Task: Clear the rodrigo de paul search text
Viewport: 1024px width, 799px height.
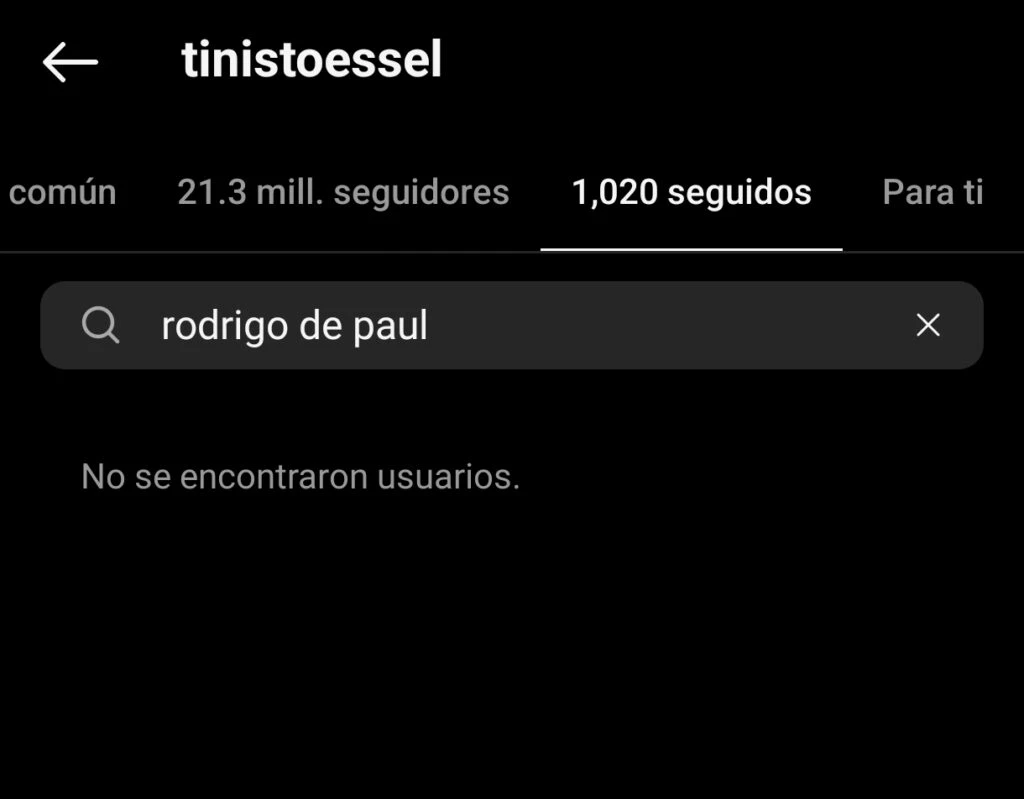Action: click(x=928, y=325)
